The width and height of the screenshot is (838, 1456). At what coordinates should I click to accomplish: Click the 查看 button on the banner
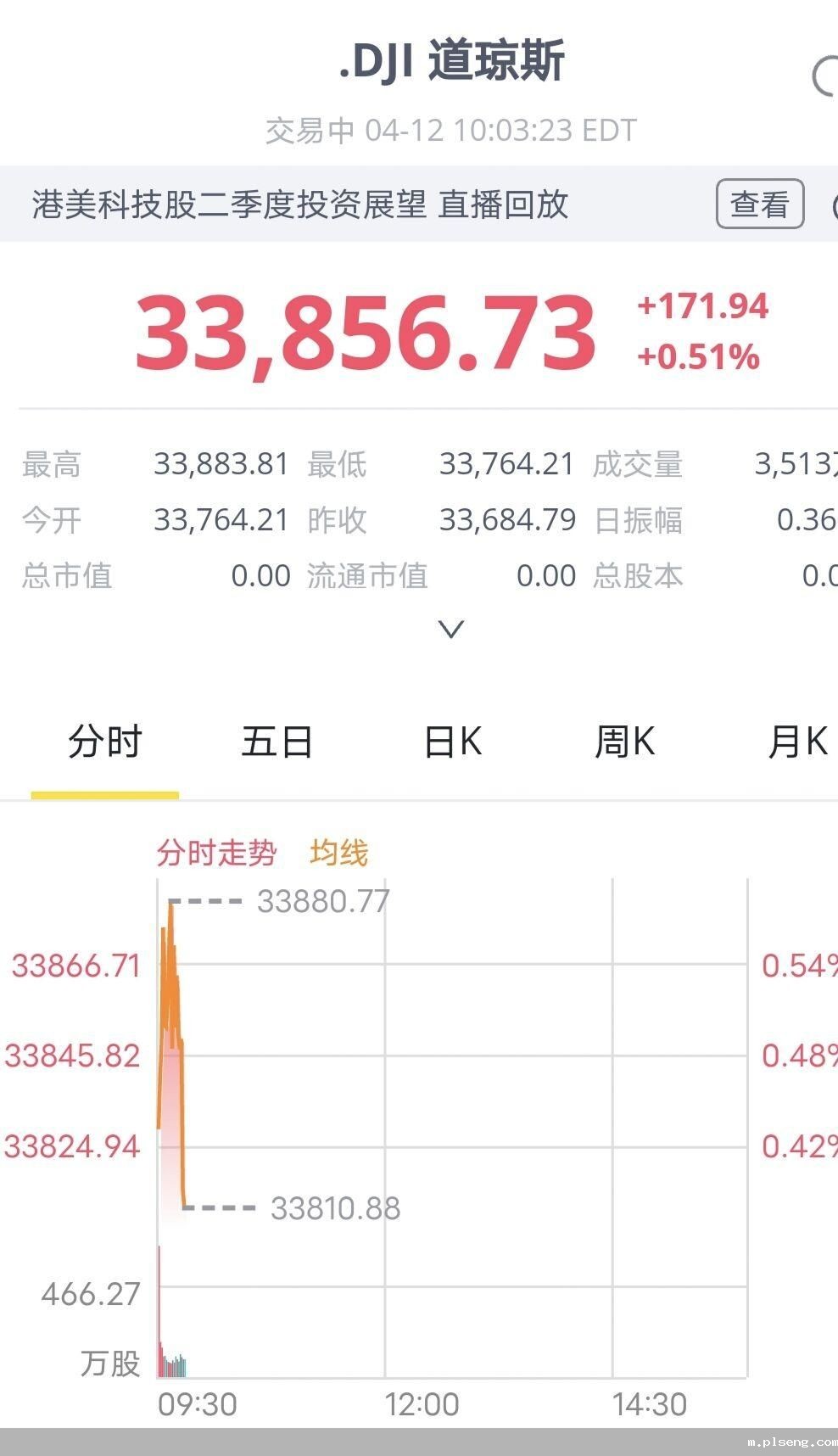760,204
